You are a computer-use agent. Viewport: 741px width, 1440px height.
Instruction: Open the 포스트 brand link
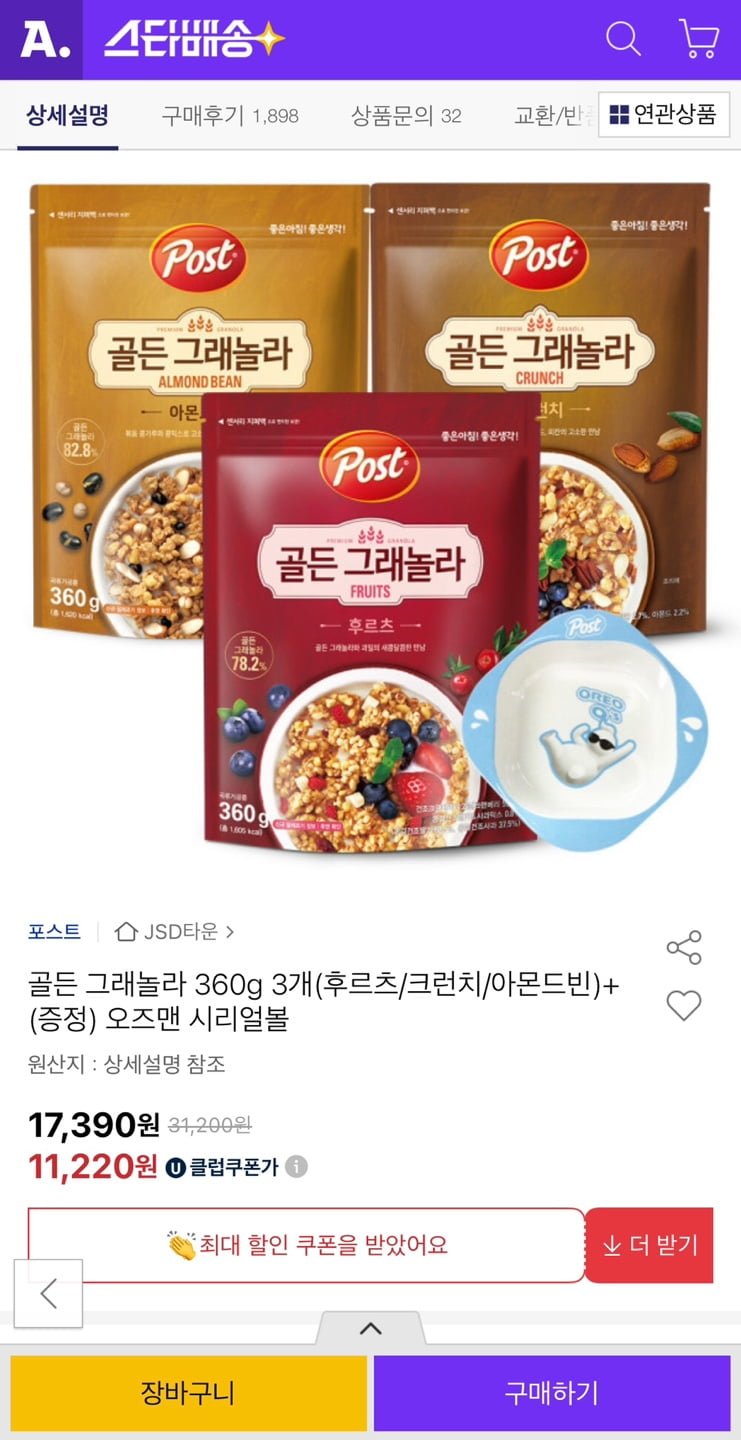(54, 931)
